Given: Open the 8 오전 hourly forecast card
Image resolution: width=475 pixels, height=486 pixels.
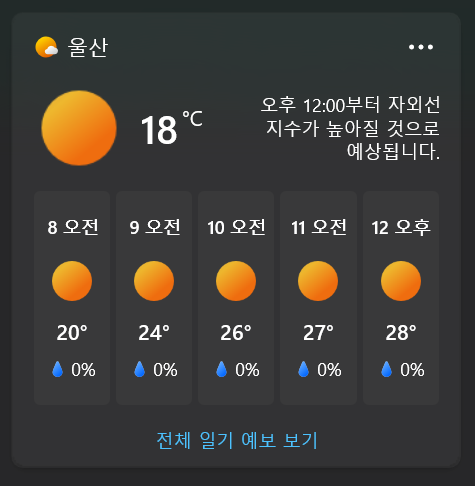Looking at the screenshot, I should coord(72,298).
